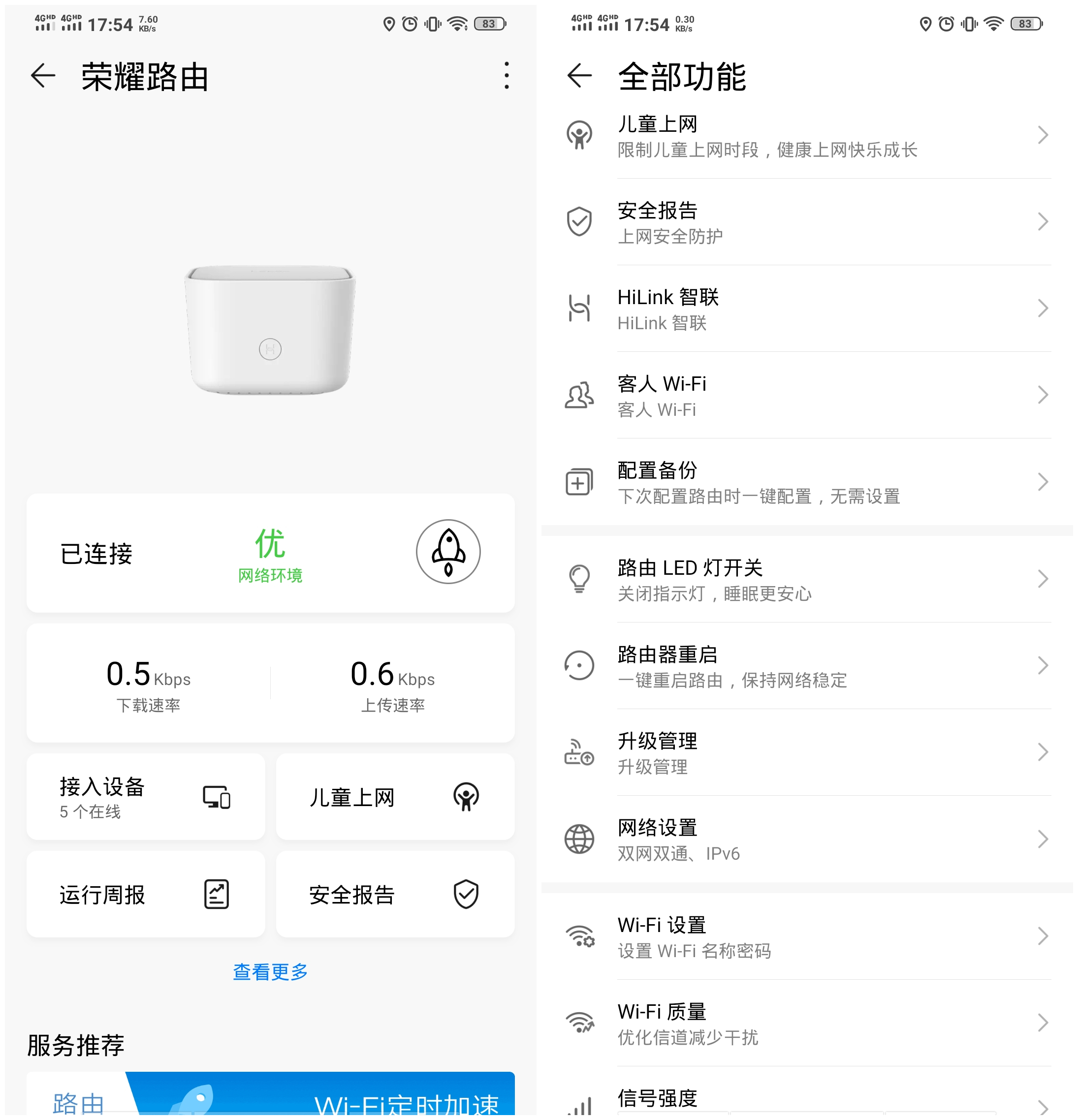Tap the 儿童上网 child icon on the main page
The image size is (1078, 1120).
pos(467,798)
